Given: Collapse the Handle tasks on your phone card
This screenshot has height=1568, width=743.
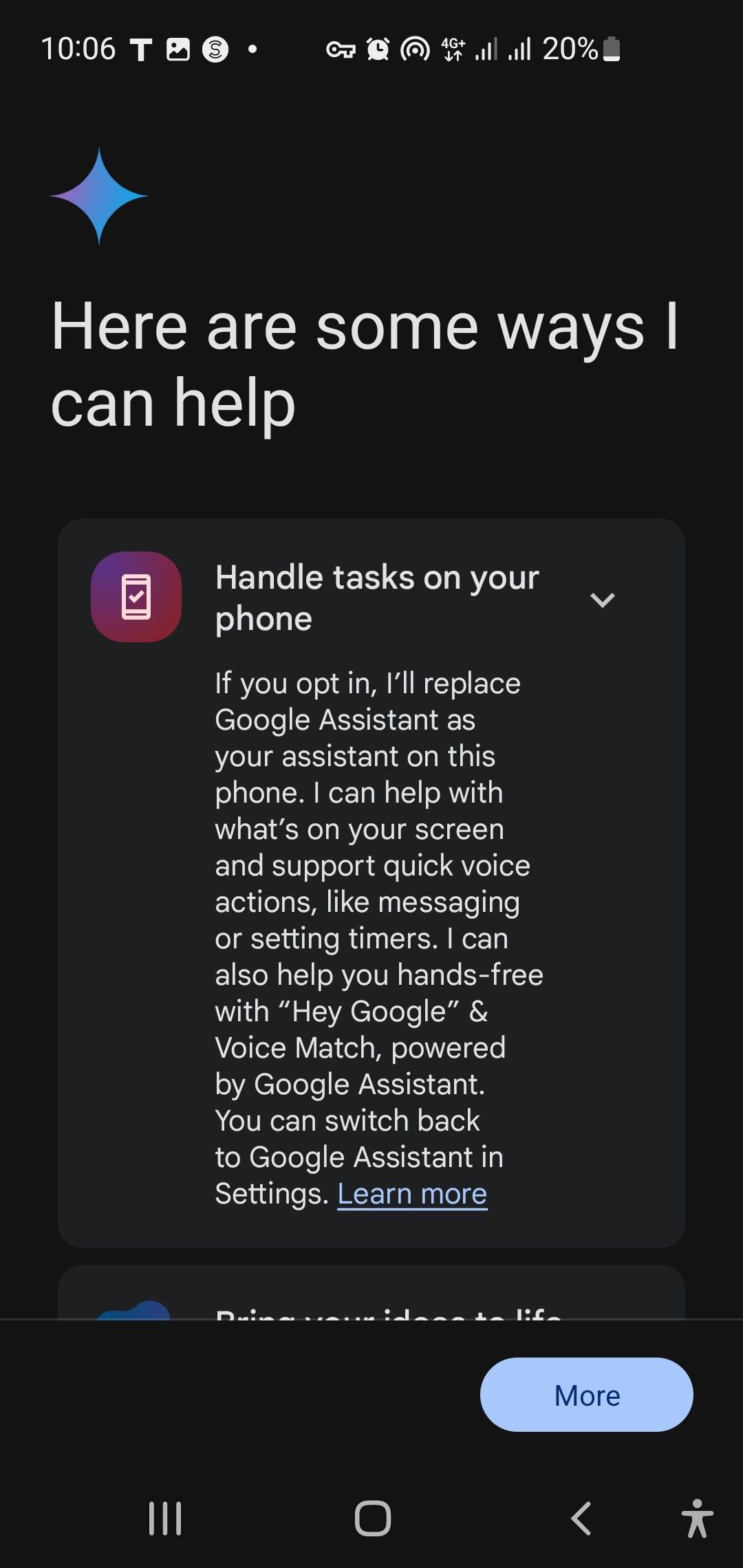Looking at the screenshot, I should 602,600.
